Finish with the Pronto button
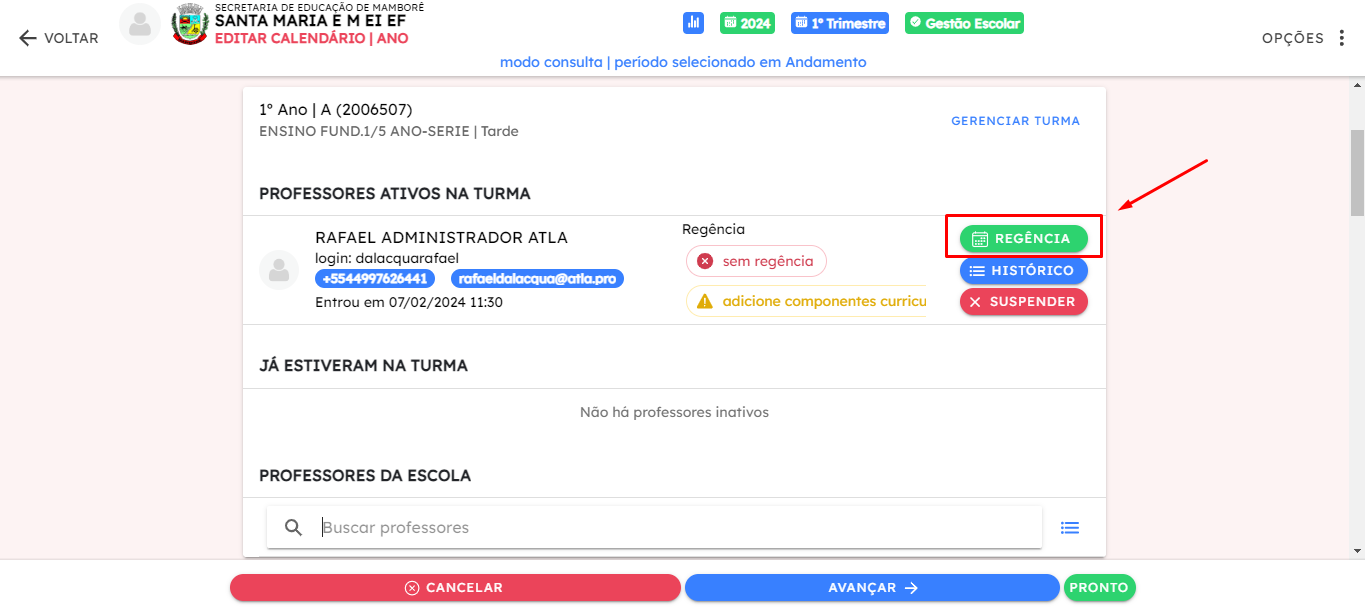 pyautogui.click(x=1099, y=588)
